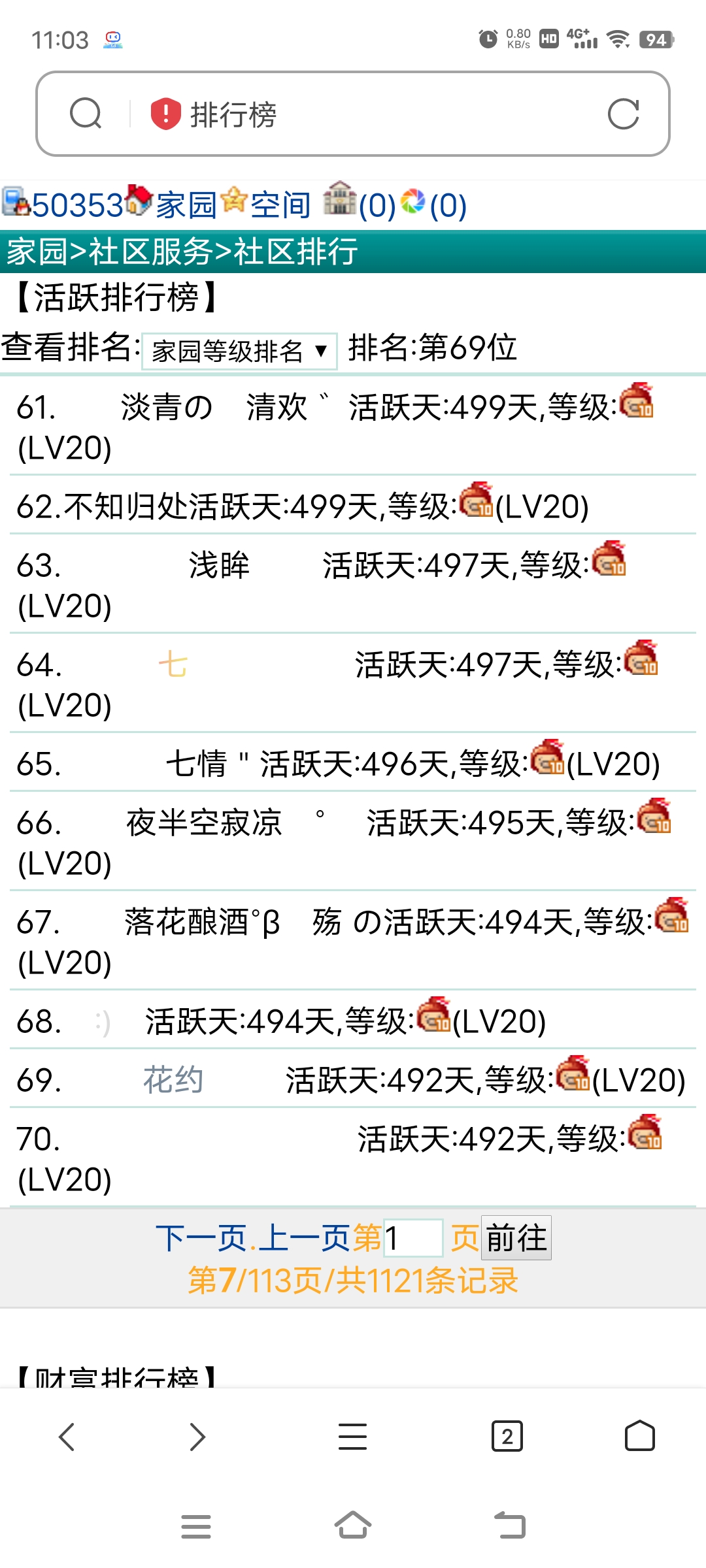Screen dimensions: 706x1568
Task: Go to the browser home page icon
Action: pyautogui.click(x=639, y=1437)
